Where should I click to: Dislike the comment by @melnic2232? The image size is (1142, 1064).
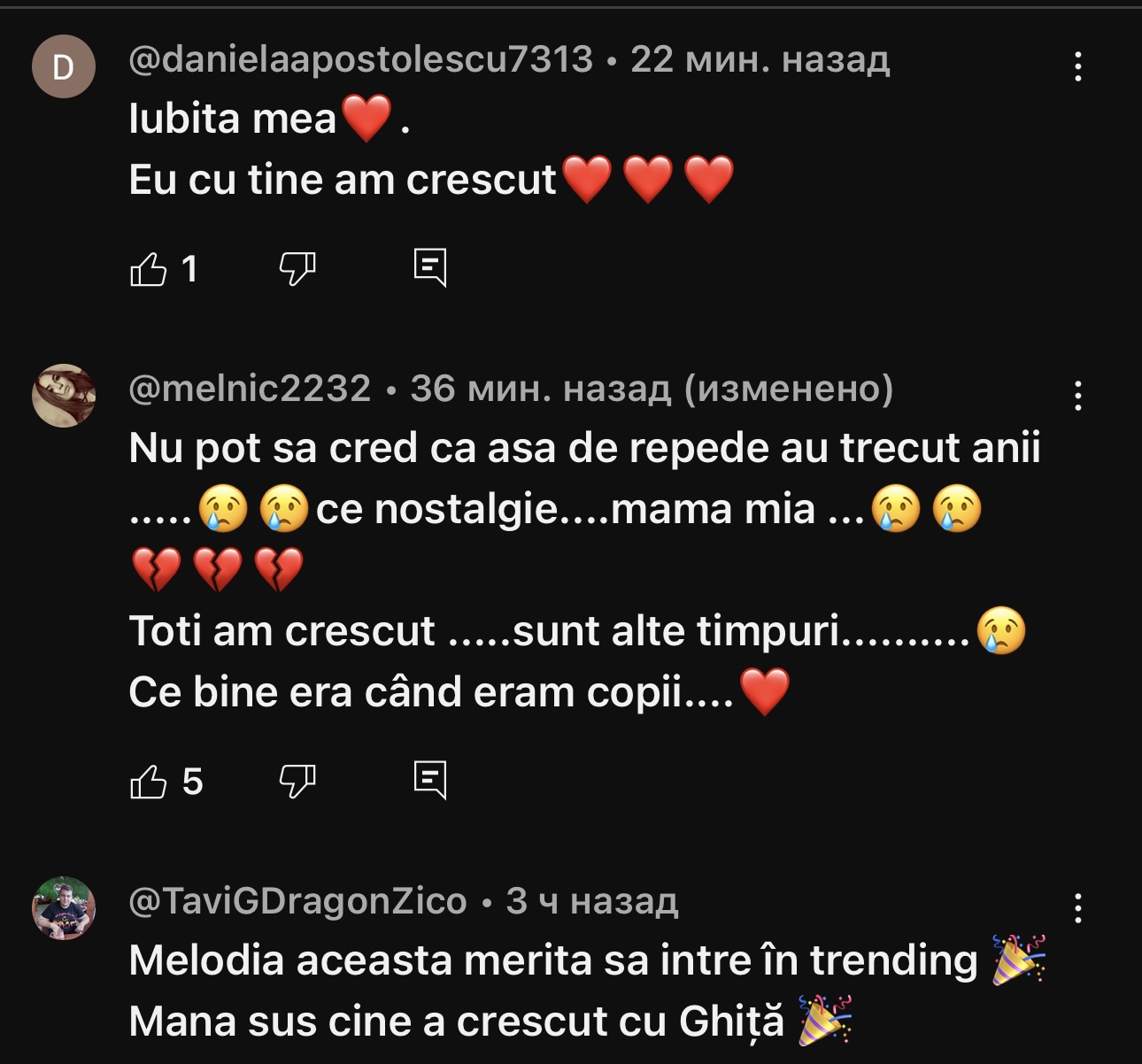pos(297,781)
